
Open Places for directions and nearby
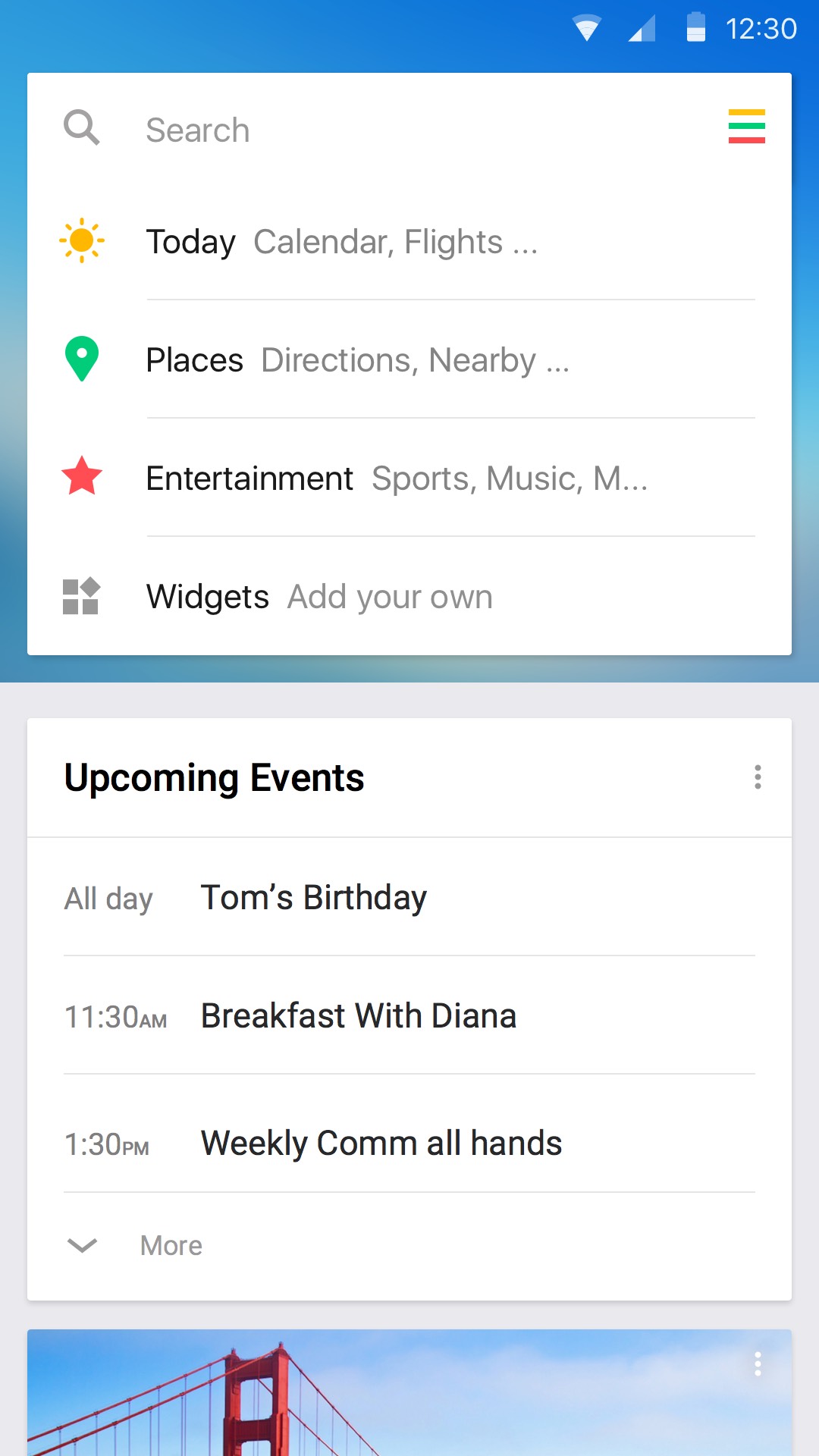[409, 360]
